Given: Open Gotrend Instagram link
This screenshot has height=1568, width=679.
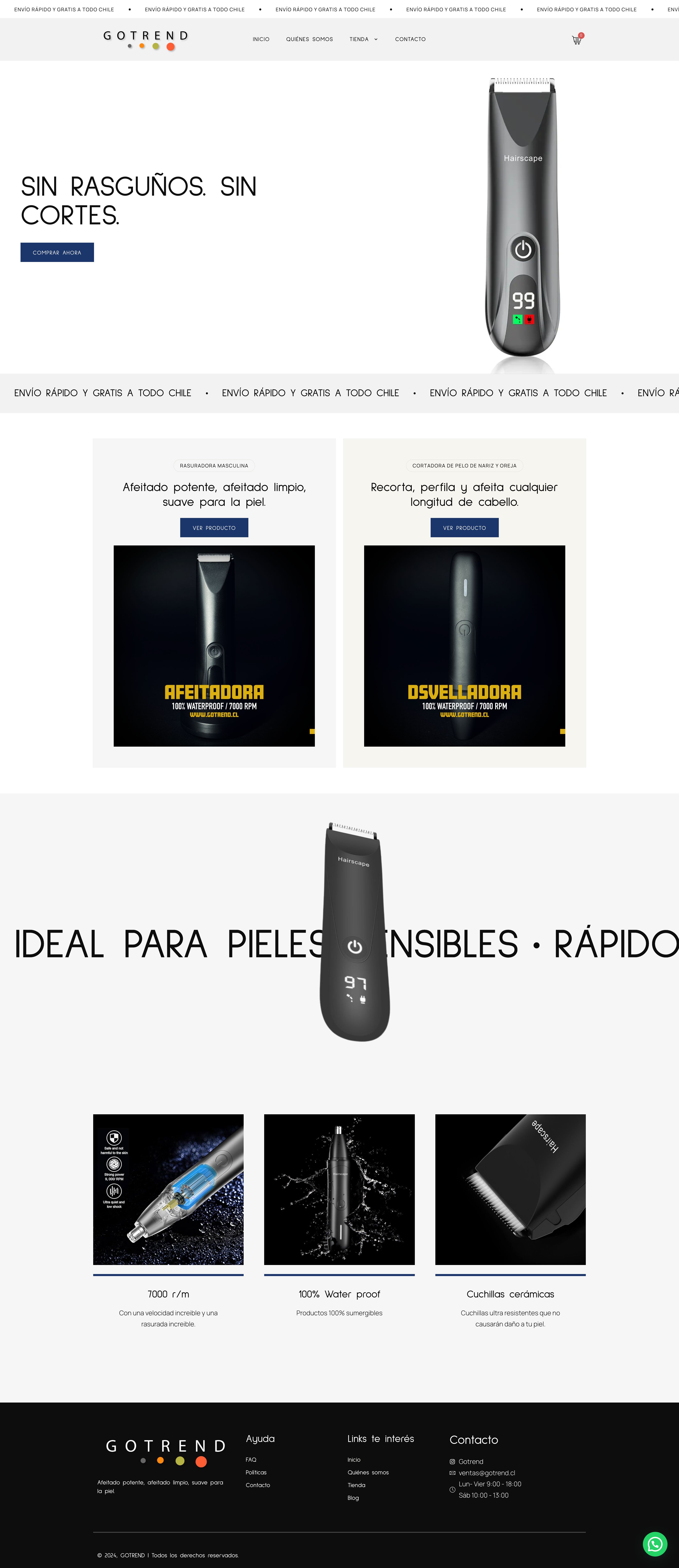Looking at the screenshot, I should click(x=470, y=1461).
